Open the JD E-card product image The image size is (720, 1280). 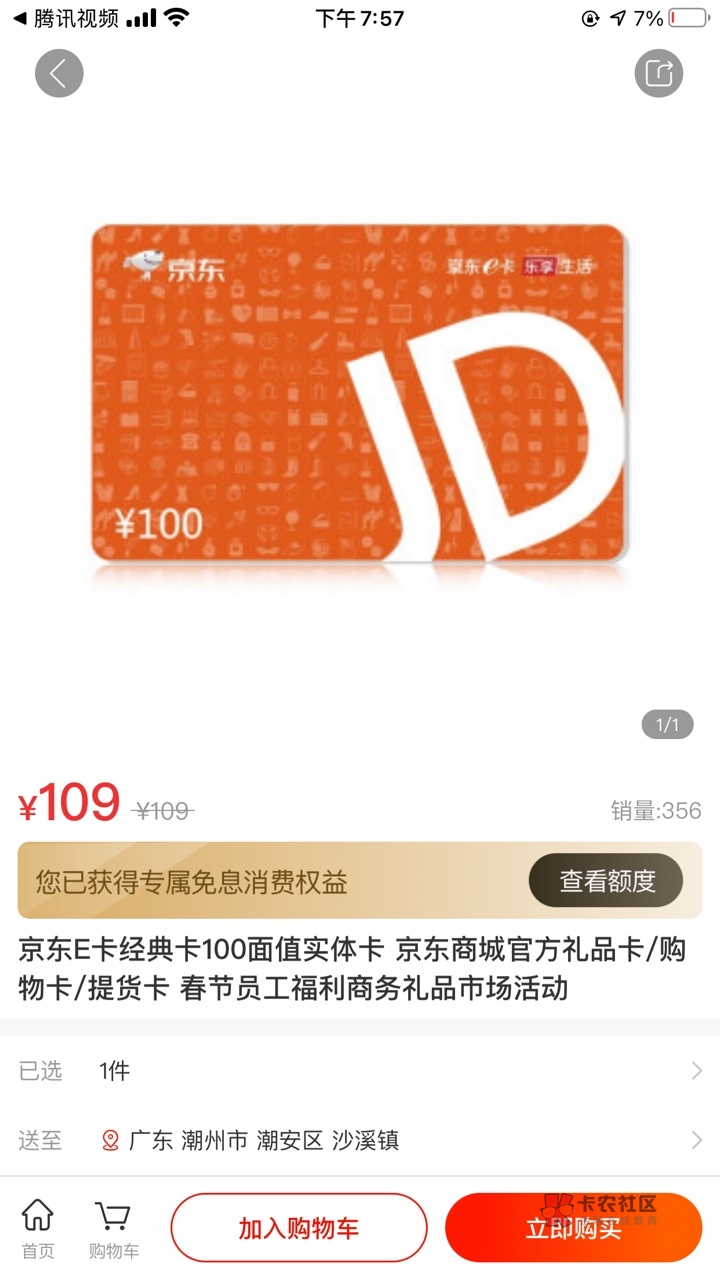(358, 393)
